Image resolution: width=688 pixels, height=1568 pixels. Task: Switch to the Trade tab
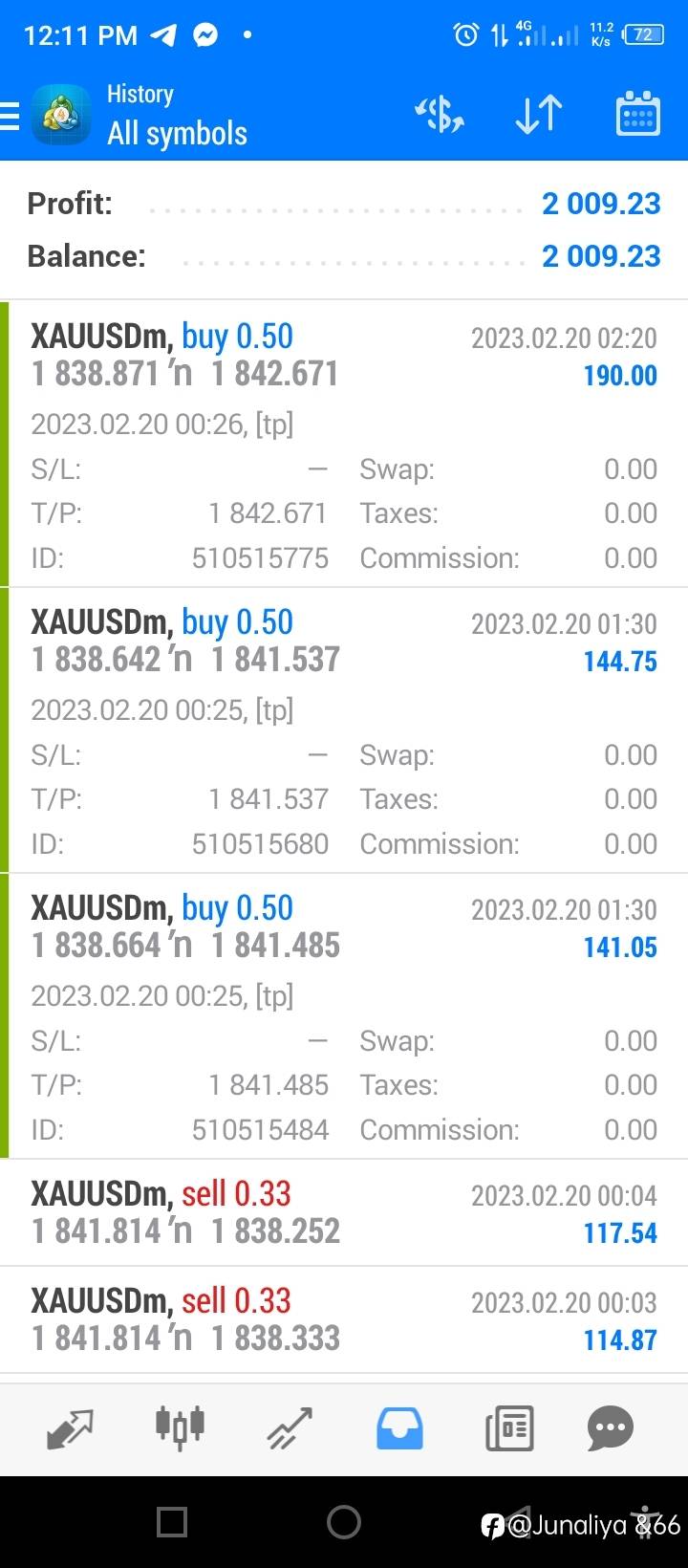click(290, 1429)
